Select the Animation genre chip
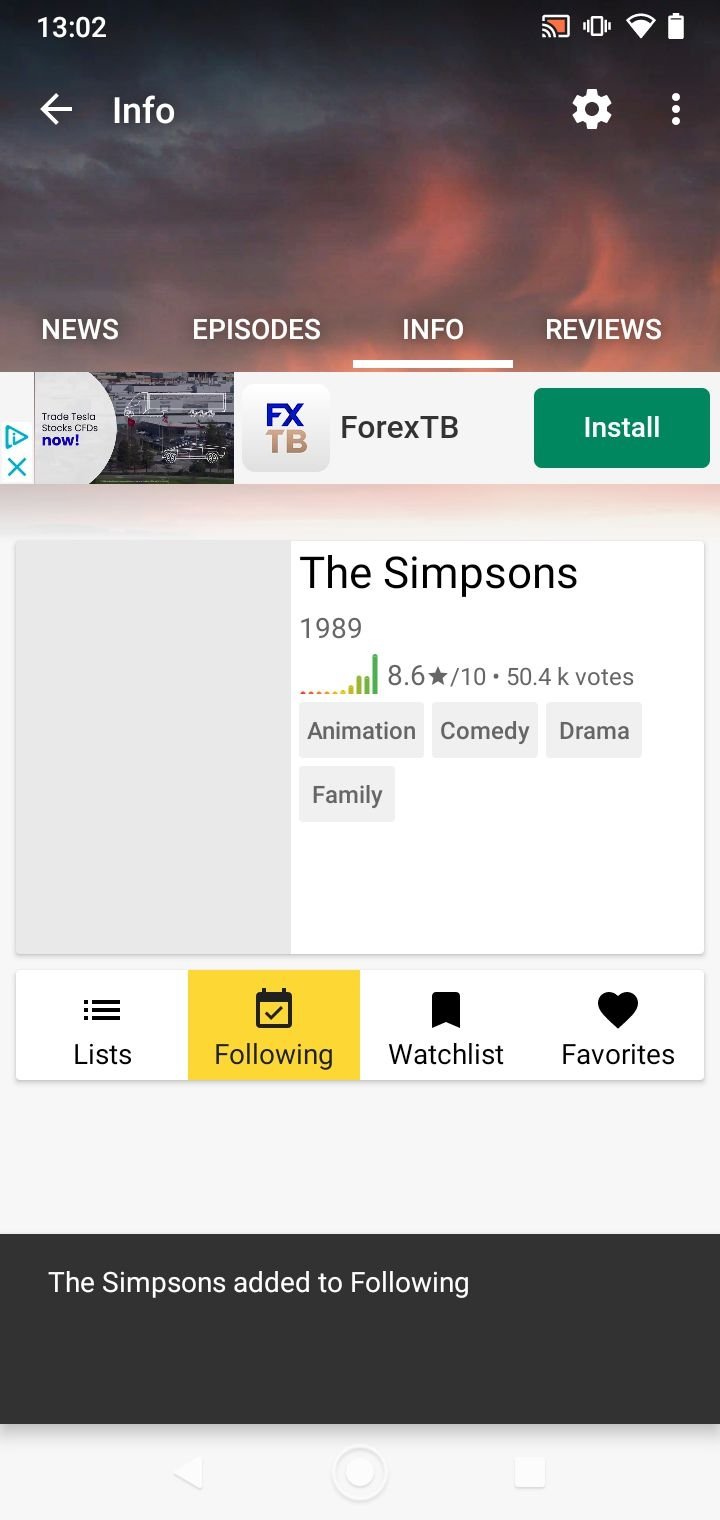Viewport: 720px width, 1520px height. (x=361, y=731)
